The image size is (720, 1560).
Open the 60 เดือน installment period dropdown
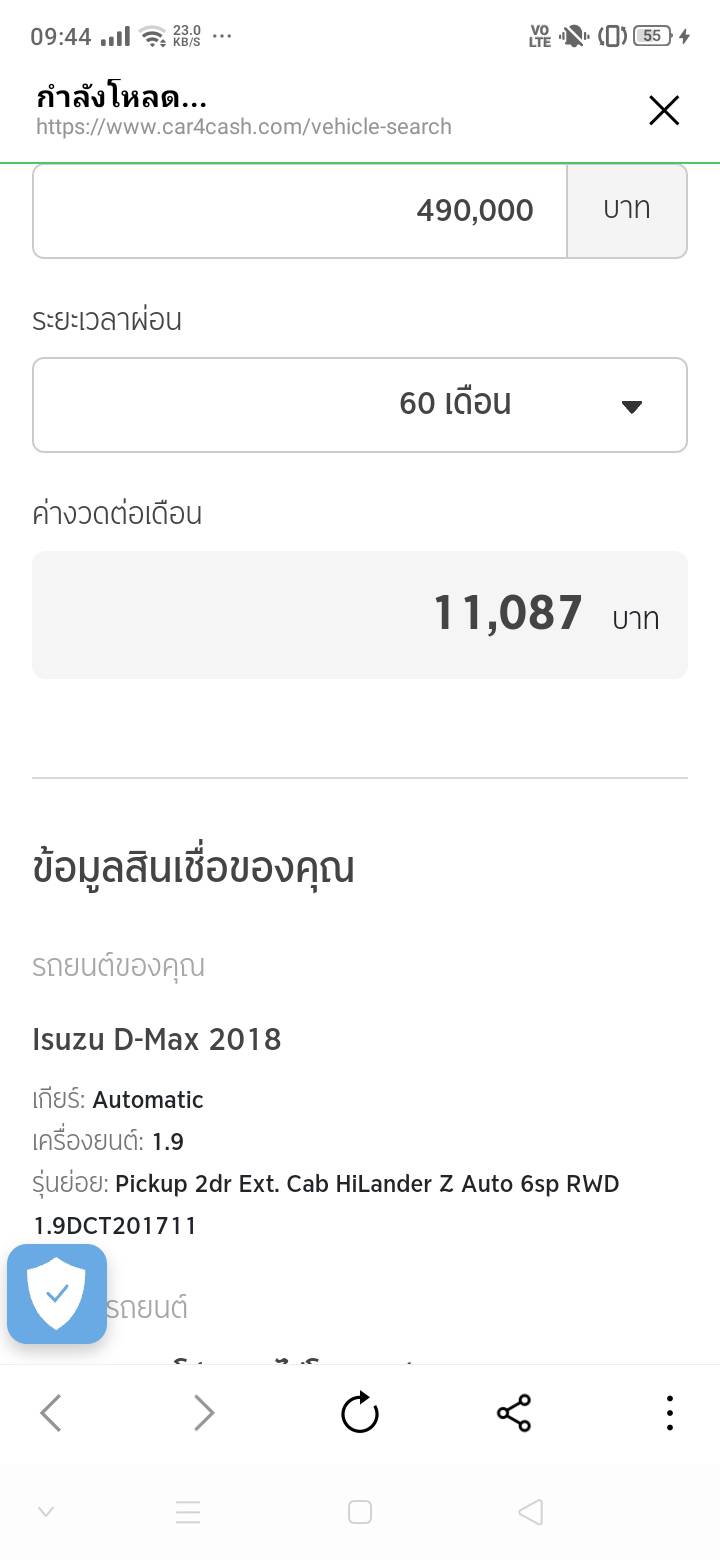click(360, 405)
